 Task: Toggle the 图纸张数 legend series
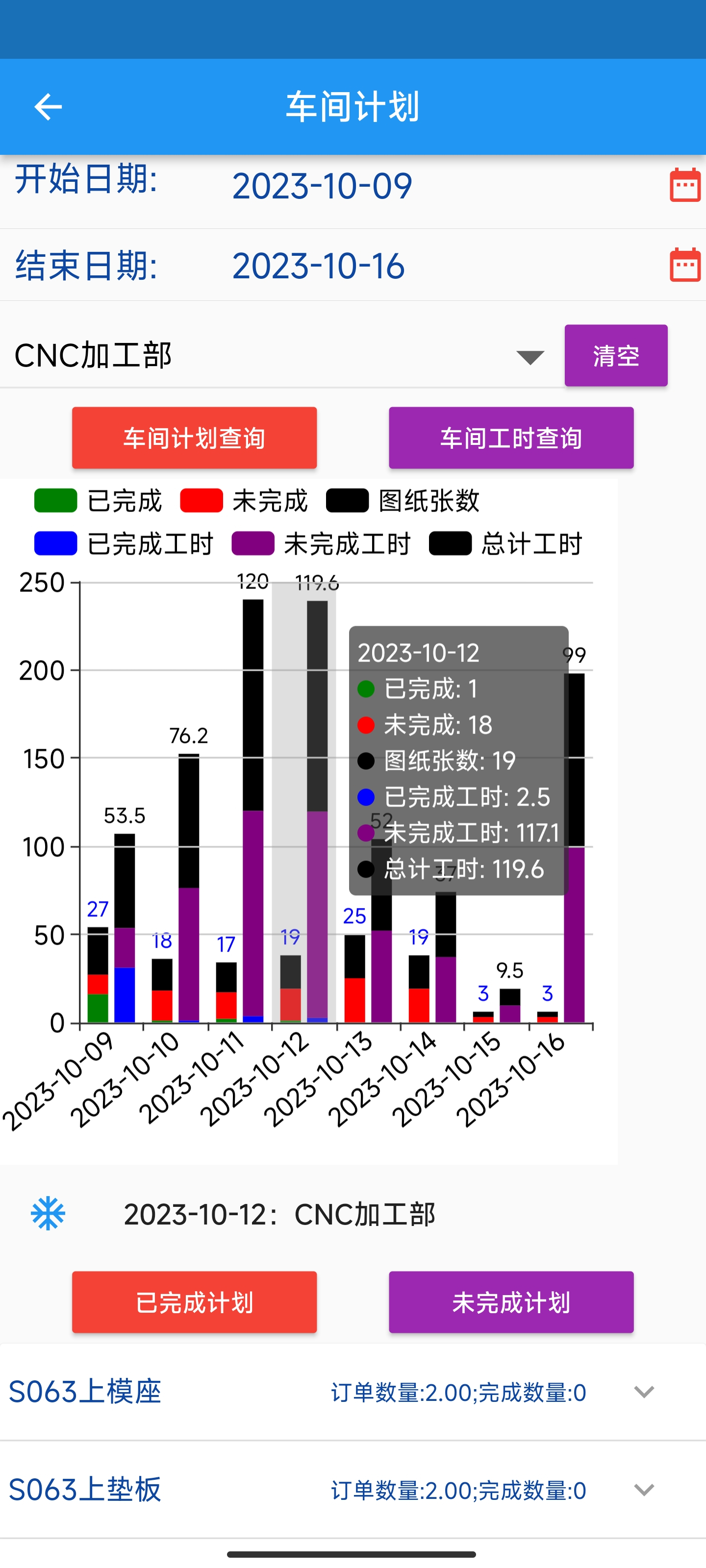pyautogui.click(x=403, y=500)
